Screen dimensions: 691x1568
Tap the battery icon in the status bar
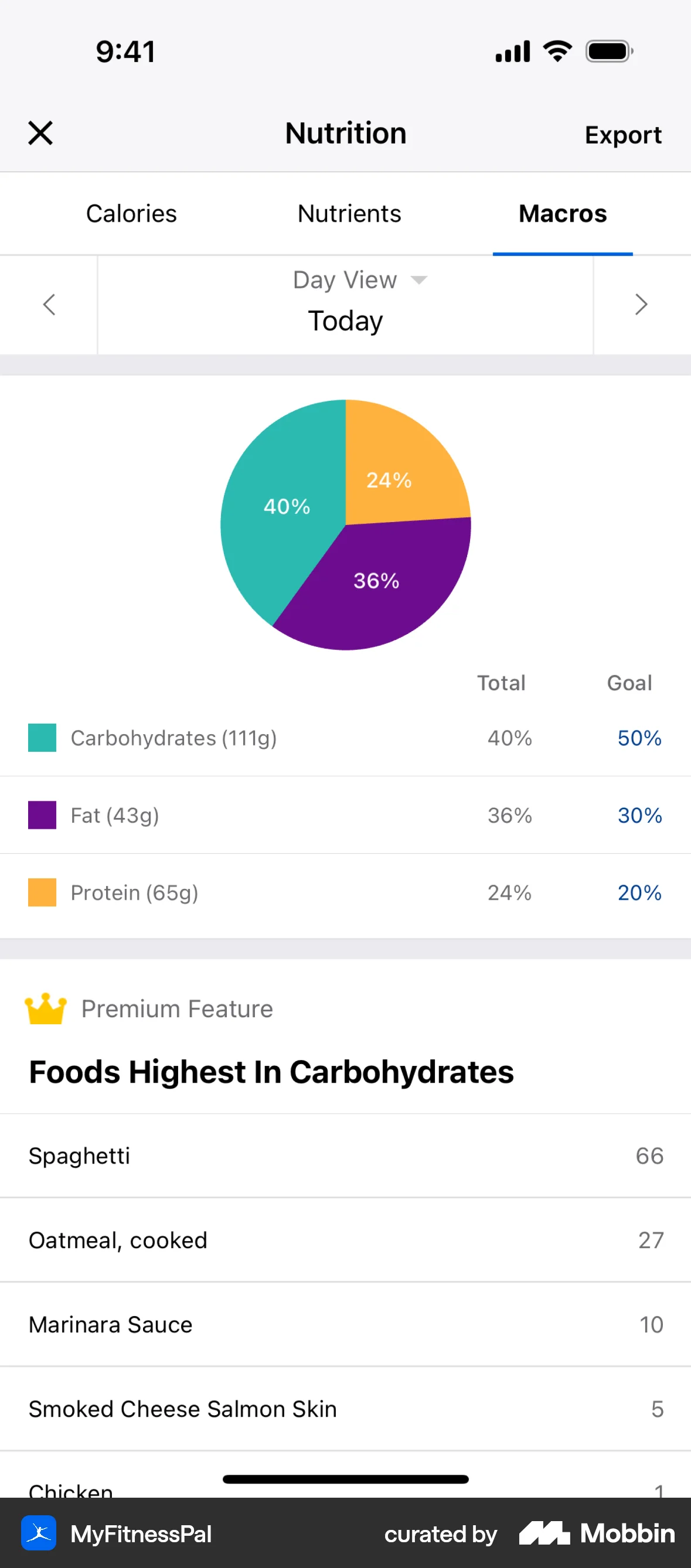coord(608,51)
